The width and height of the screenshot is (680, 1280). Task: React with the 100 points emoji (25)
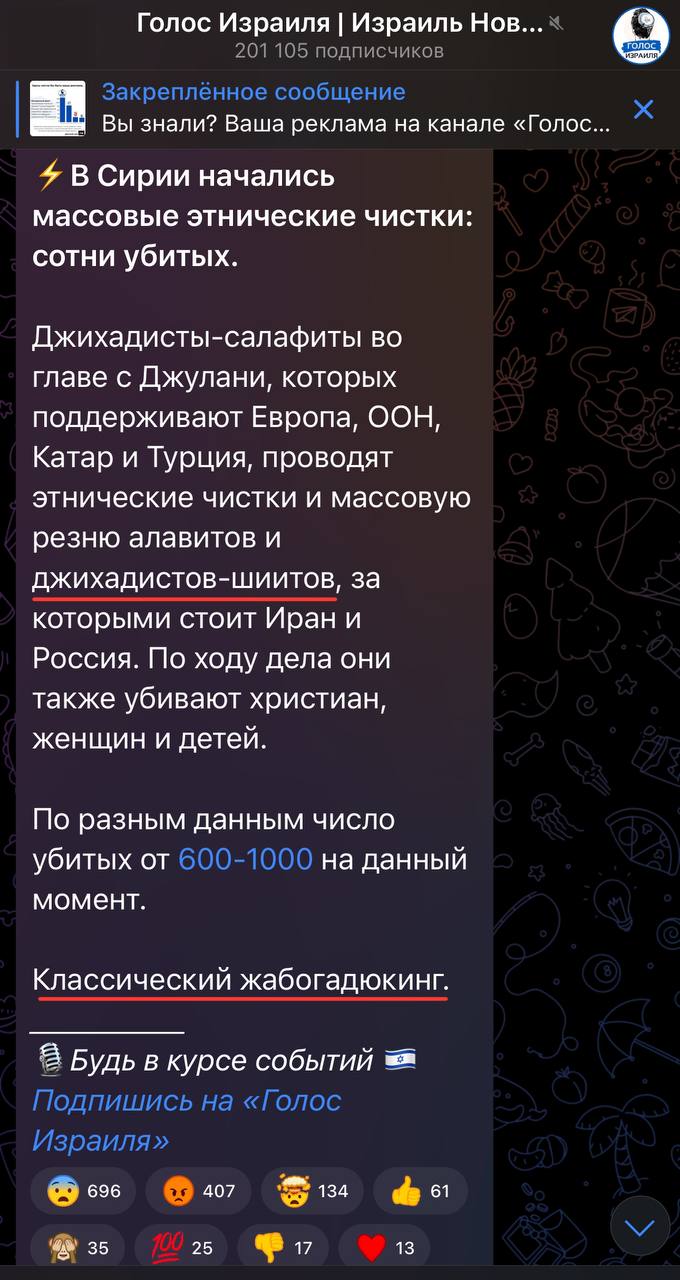181,1247
